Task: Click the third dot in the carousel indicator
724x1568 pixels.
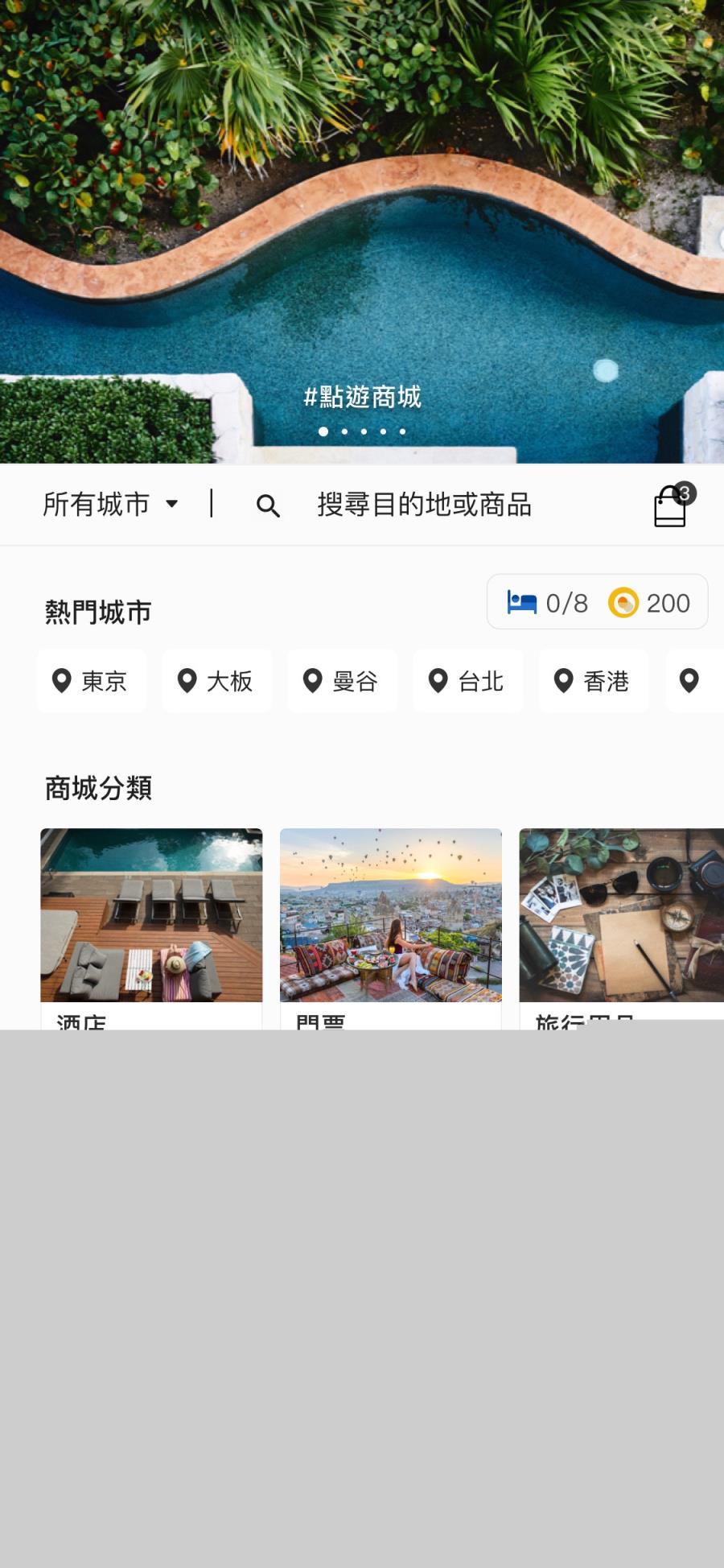Action: [x=364, y=431]
